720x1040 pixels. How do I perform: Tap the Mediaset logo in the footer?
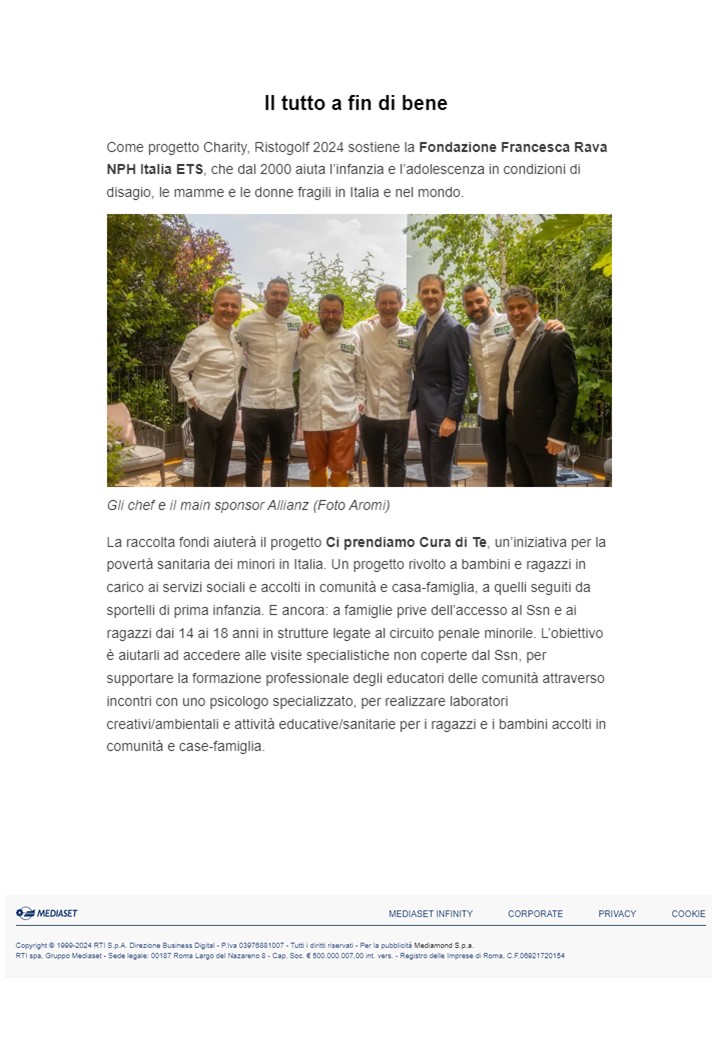pyautogui.click(x=47, y=913)
